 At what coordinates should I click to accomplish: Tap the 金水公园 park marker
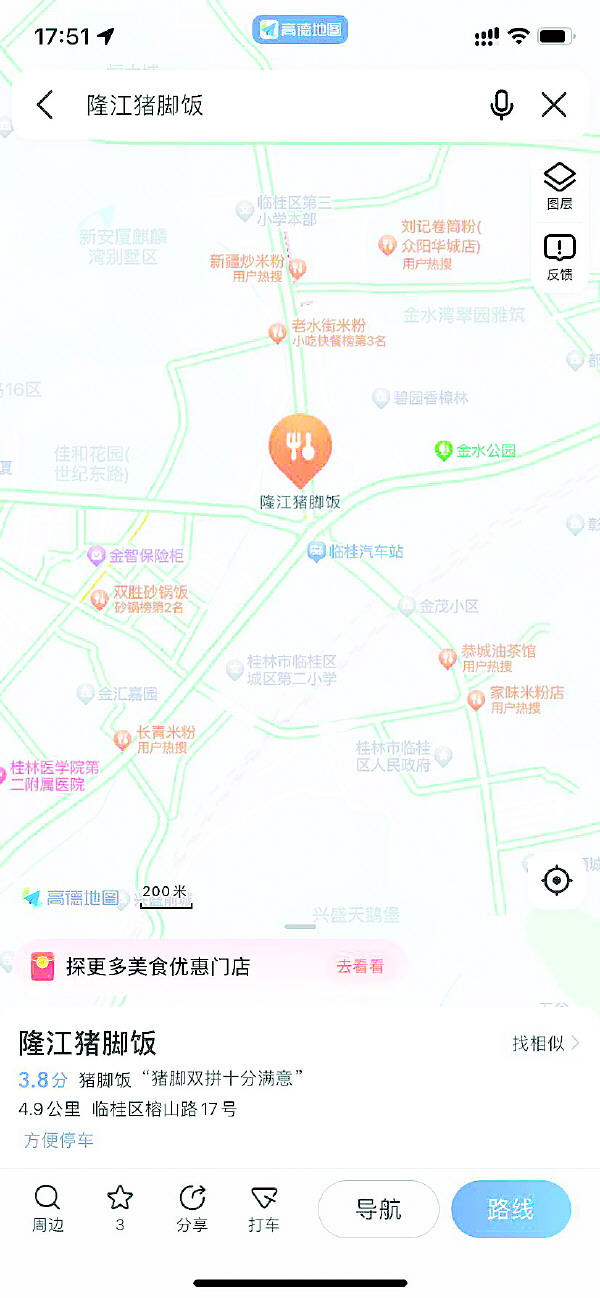444,451
